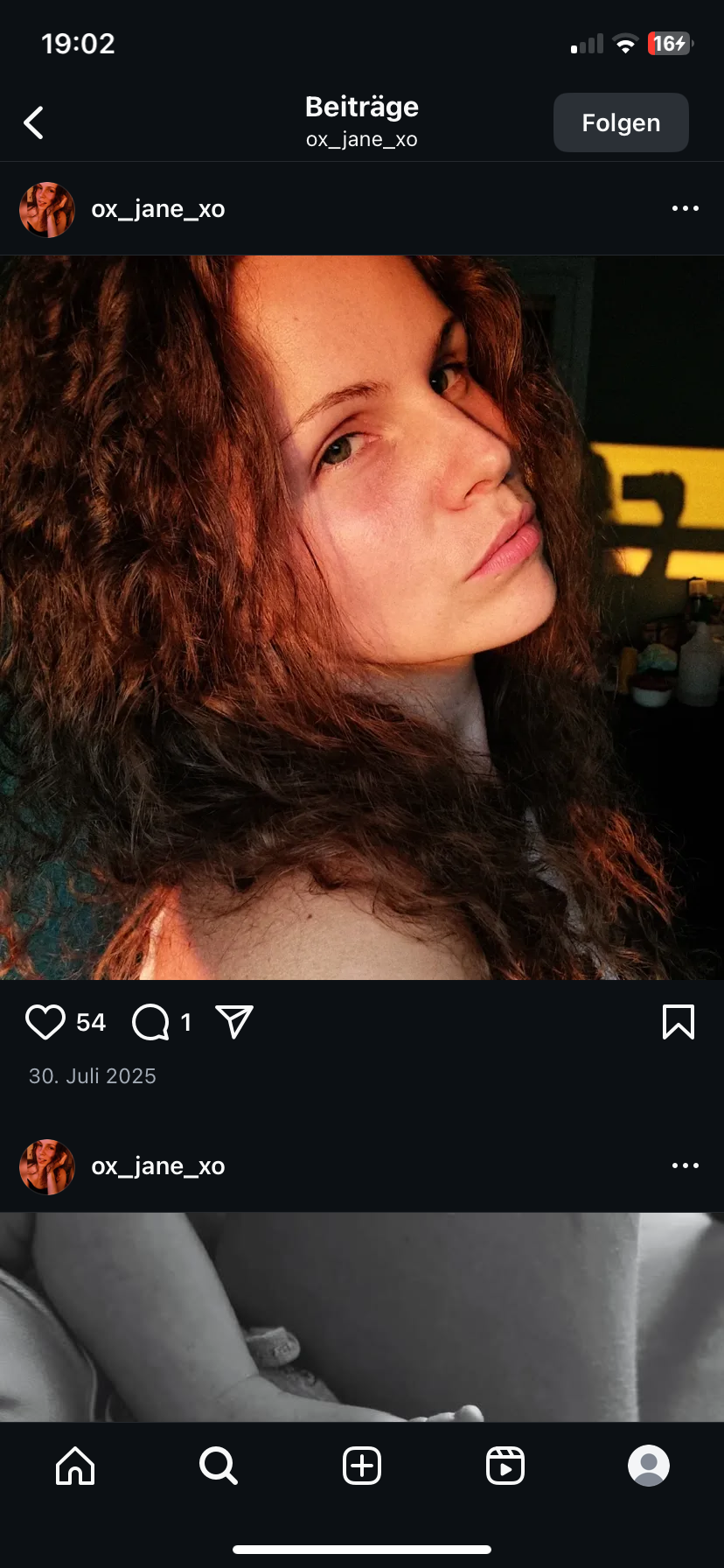Share the 30. Juli 2025 post
The height and width of the screenshot is (1568, 724).
(x=234, y=1022)
